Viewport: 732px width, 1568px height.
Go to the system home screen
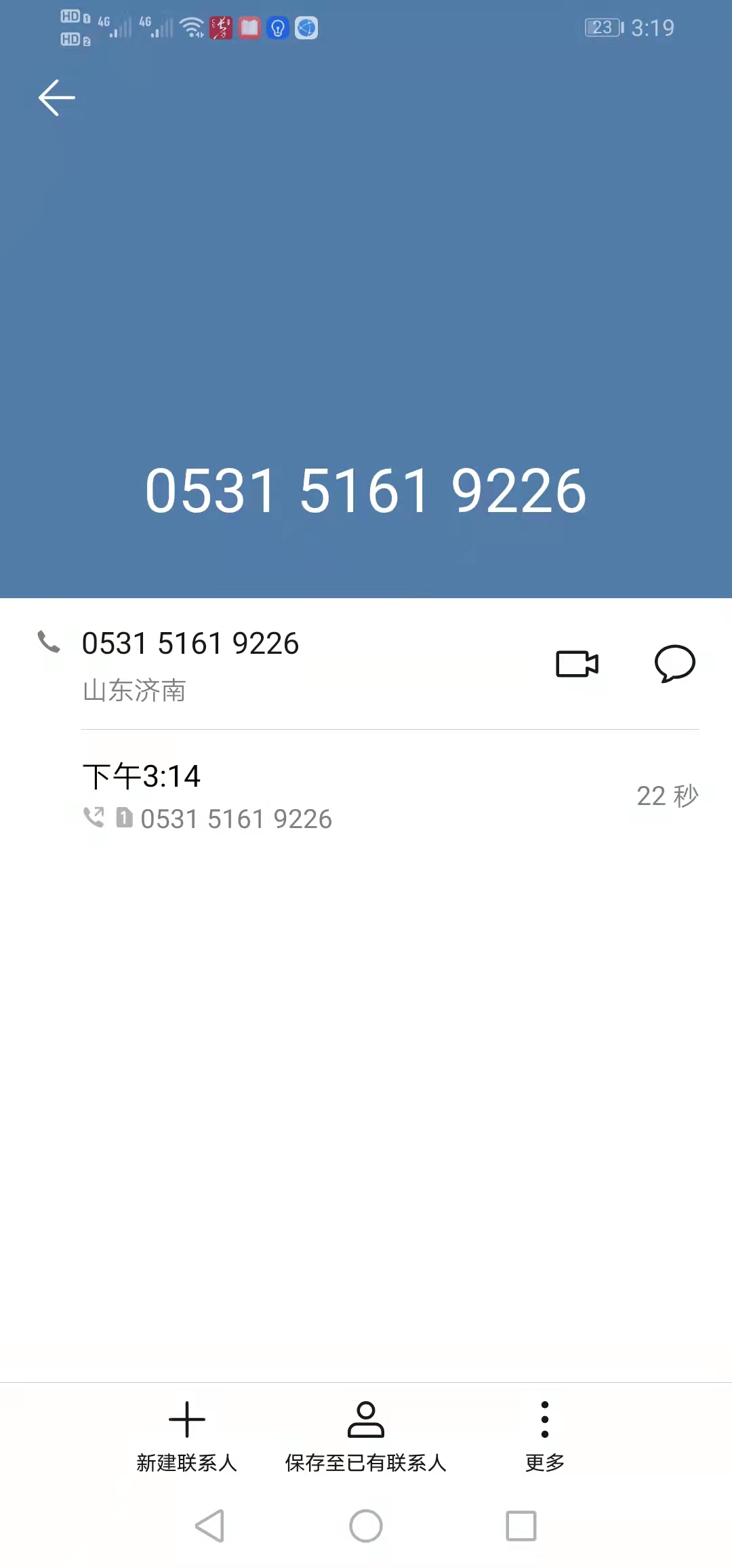coord(366,1526)
